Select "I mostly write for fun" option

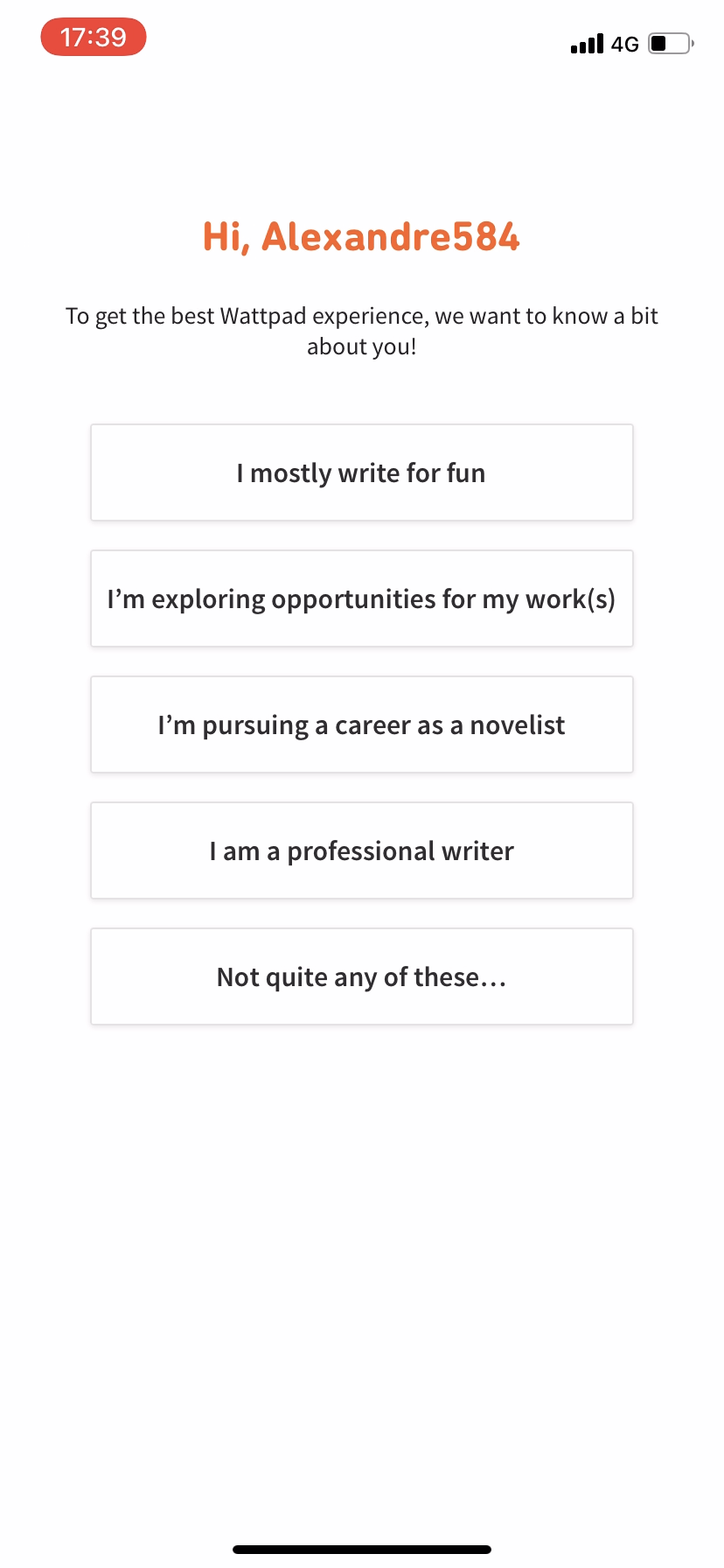point(361,472)
